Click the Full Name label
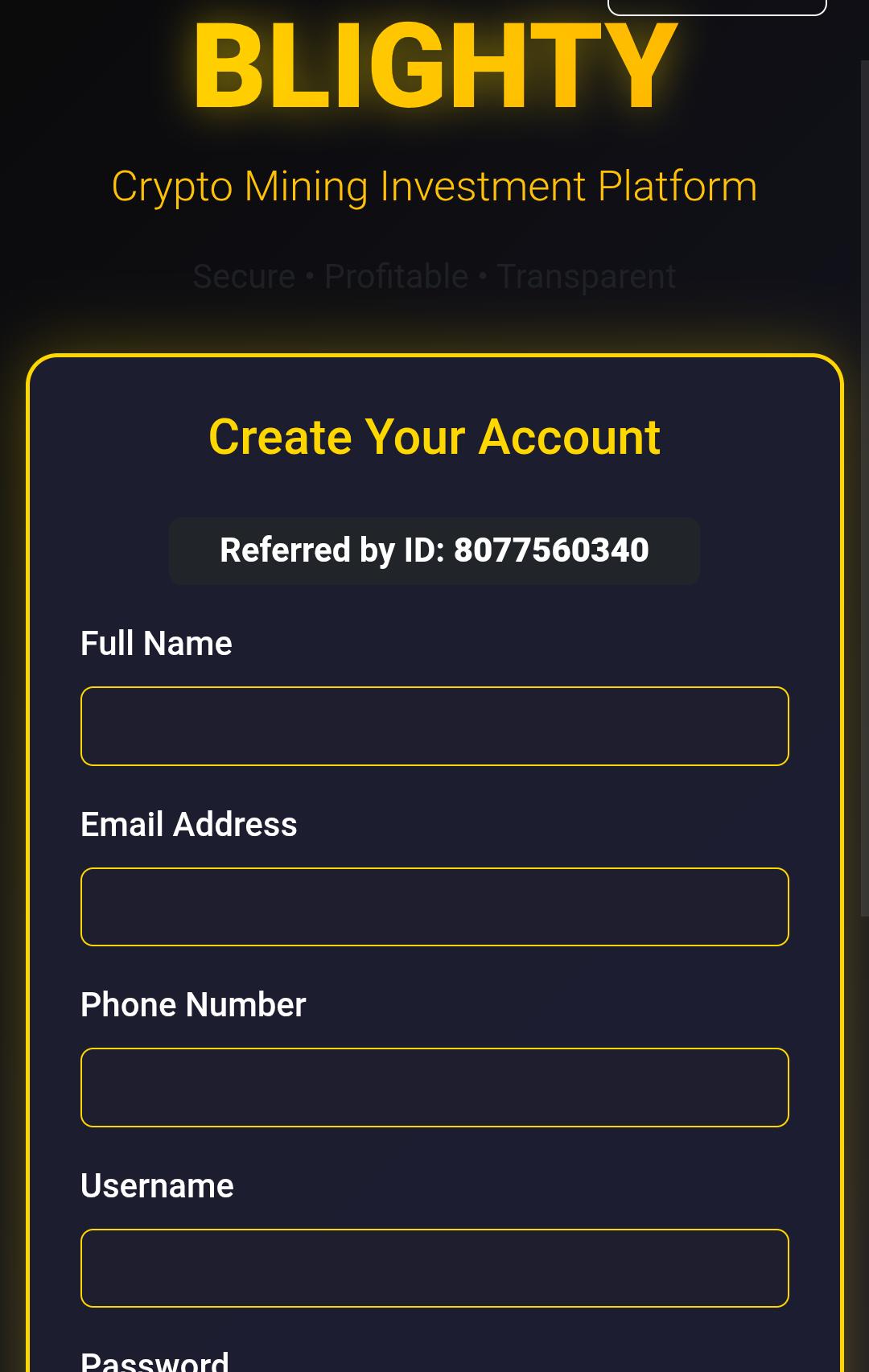869x1372 pixels. (x=156, y=643)
